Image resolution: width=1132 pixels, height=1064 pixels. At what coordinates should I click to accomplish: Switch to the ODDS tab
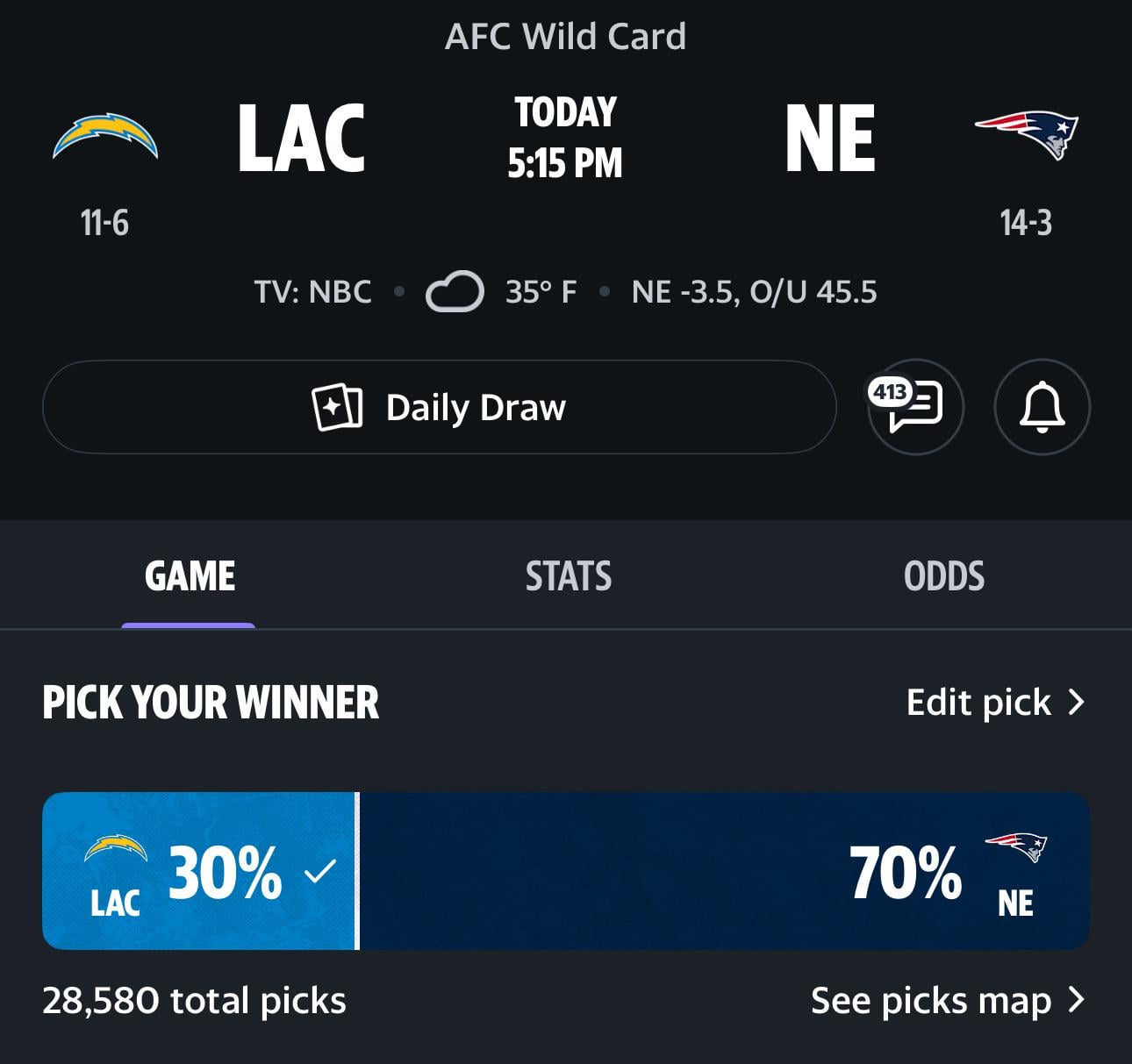point(943,576)
